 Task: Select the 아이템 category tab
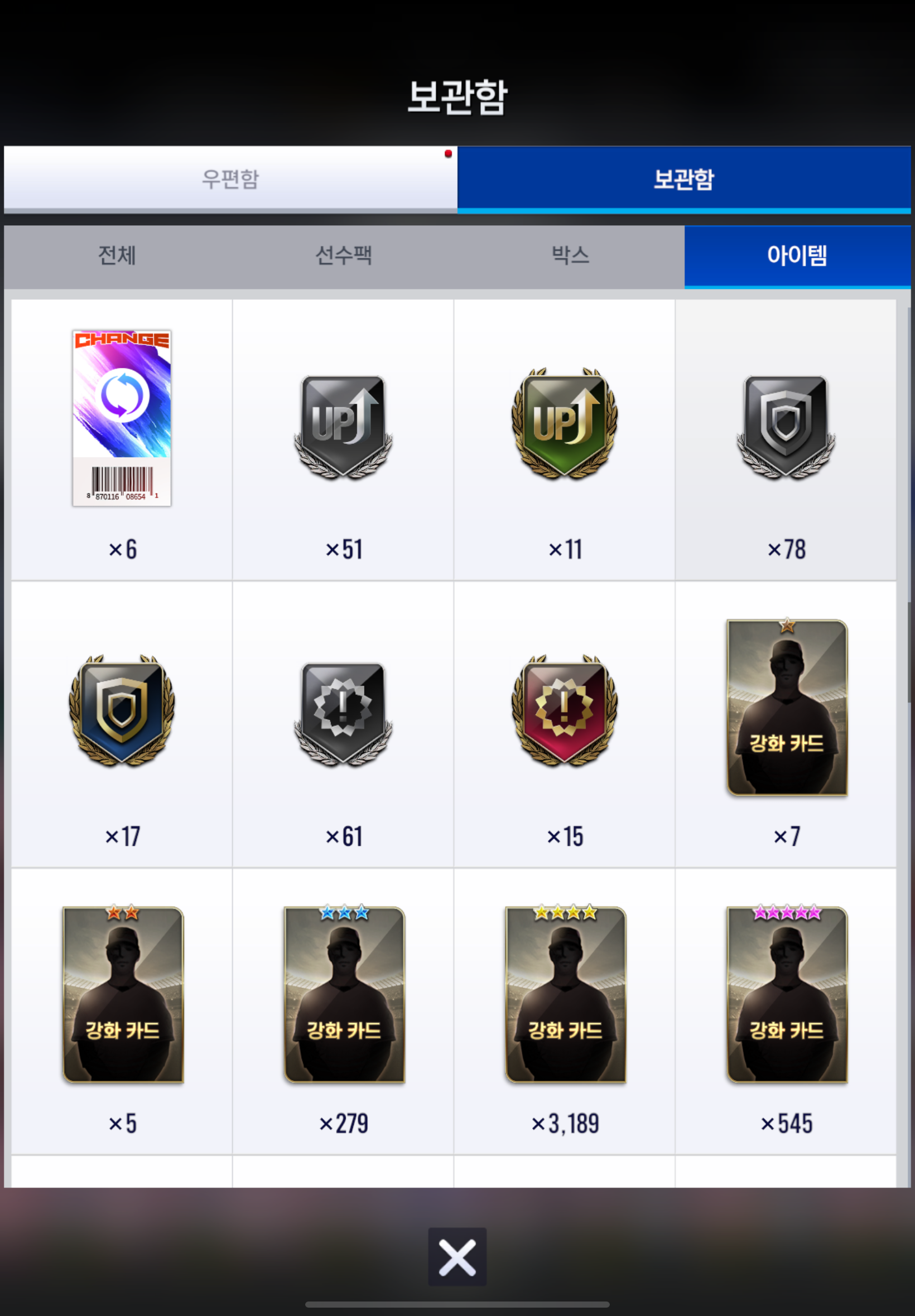click(x=796, y=256)
